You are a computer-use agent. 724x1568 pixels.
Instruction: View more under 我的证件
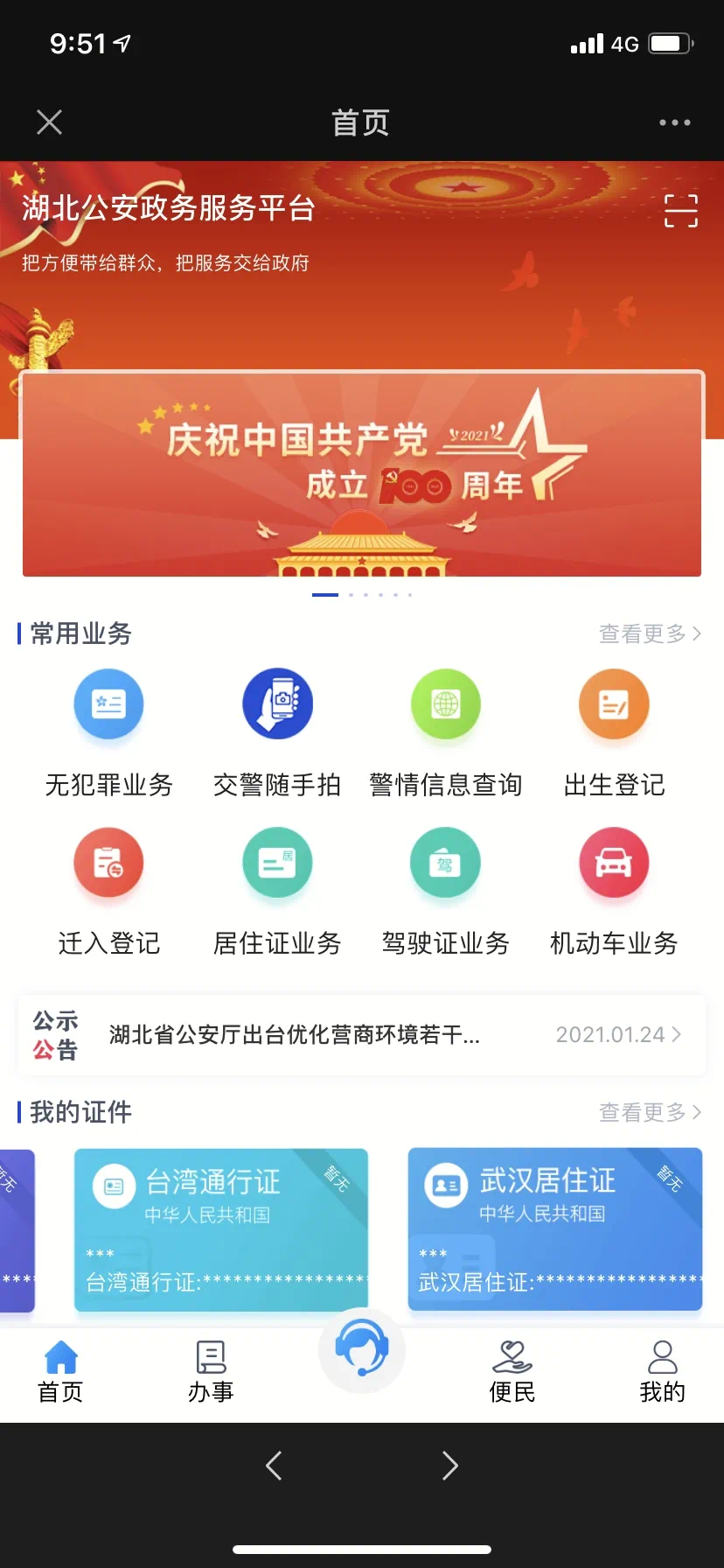coord(650,1112)
